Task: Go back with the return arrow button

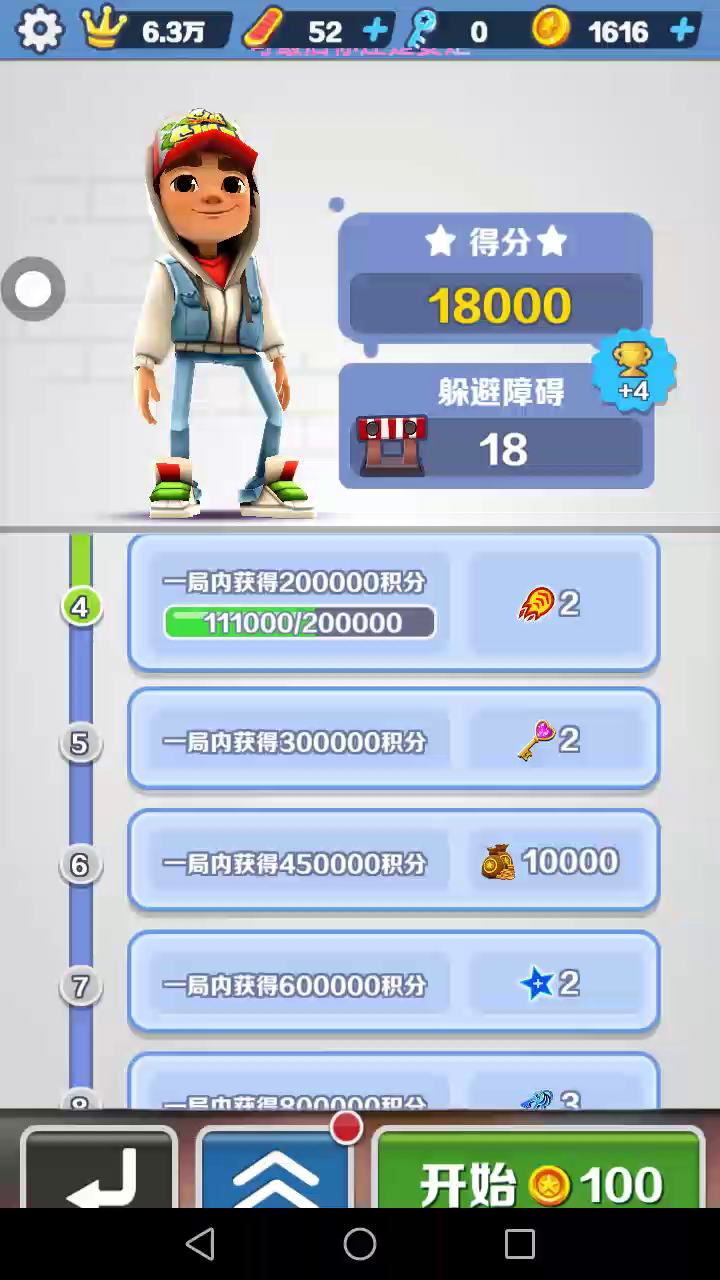Action: [99, 1173]
